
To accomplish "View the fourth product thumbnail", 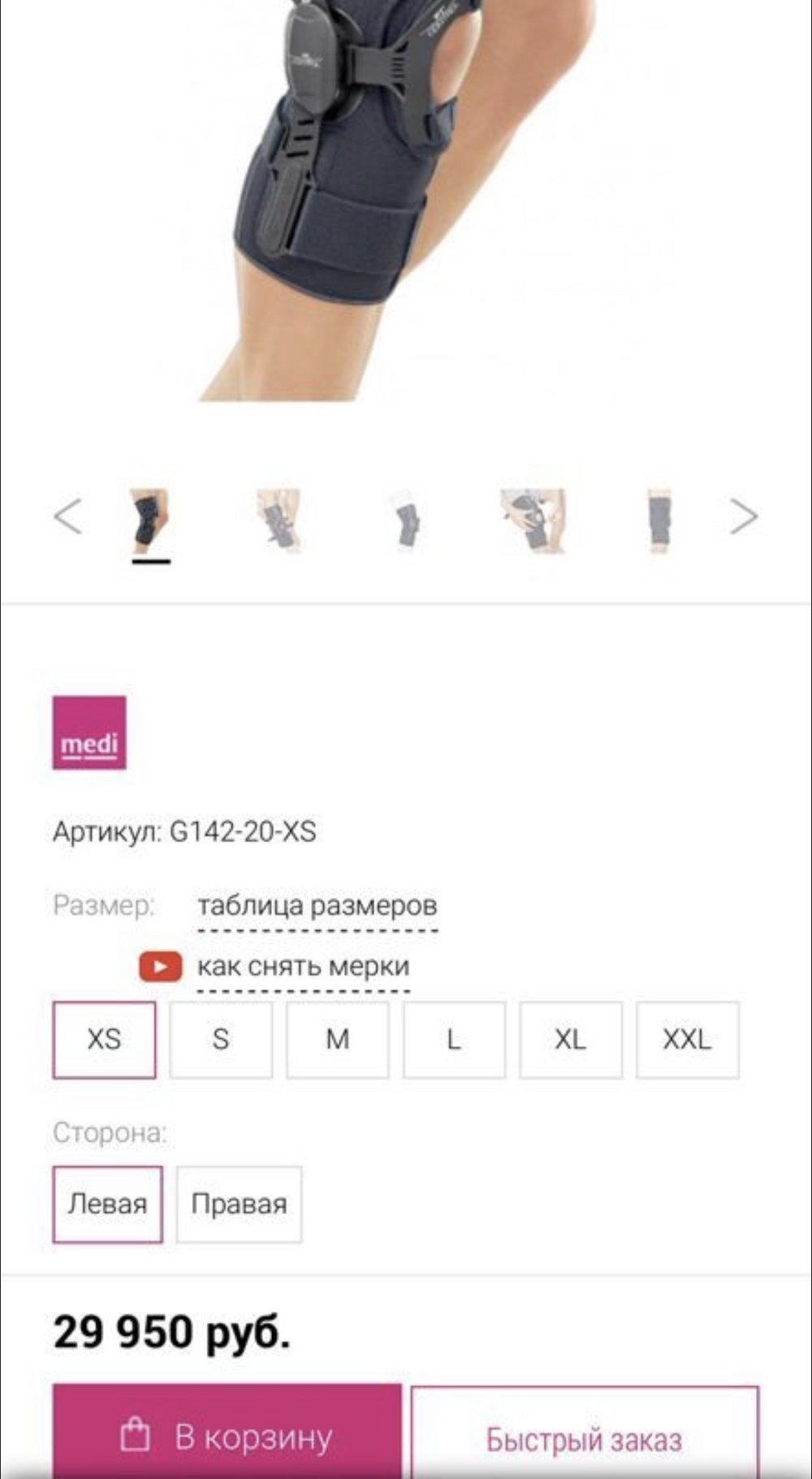I will pyautogui.click(x=533, y=520).
